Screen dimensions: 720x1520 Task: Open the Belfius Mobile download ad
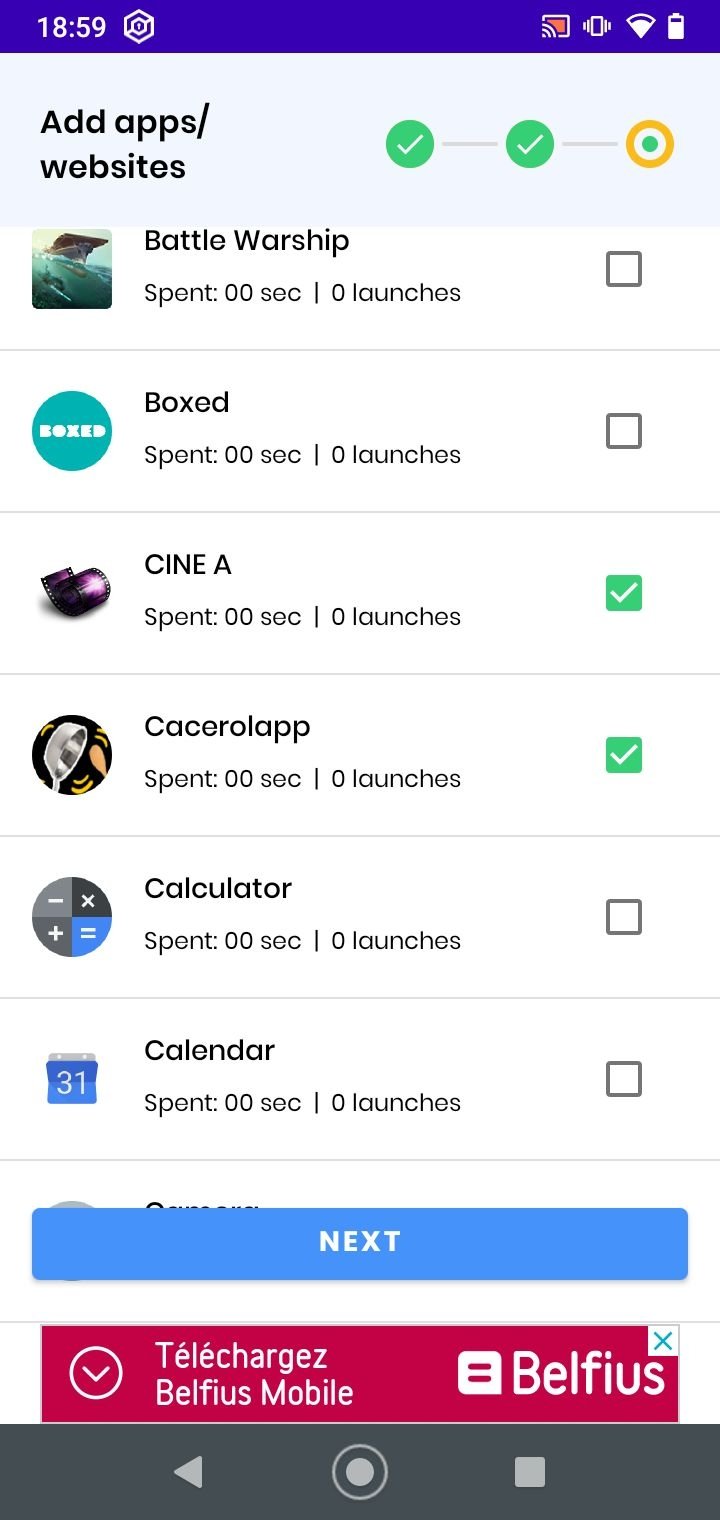coord(350,1374)
